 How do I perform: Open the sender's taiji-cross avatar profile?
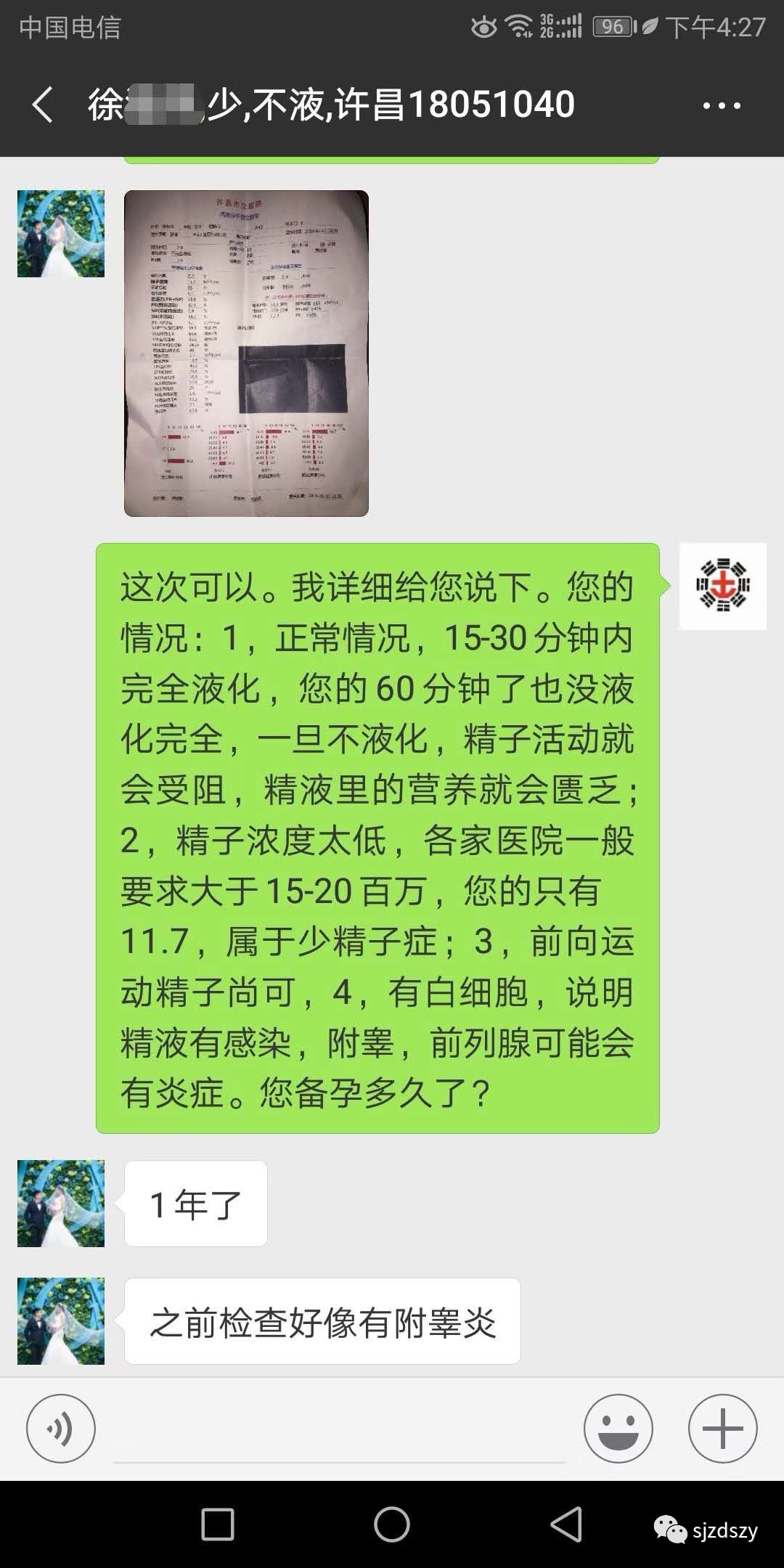[x=723, y=587]
